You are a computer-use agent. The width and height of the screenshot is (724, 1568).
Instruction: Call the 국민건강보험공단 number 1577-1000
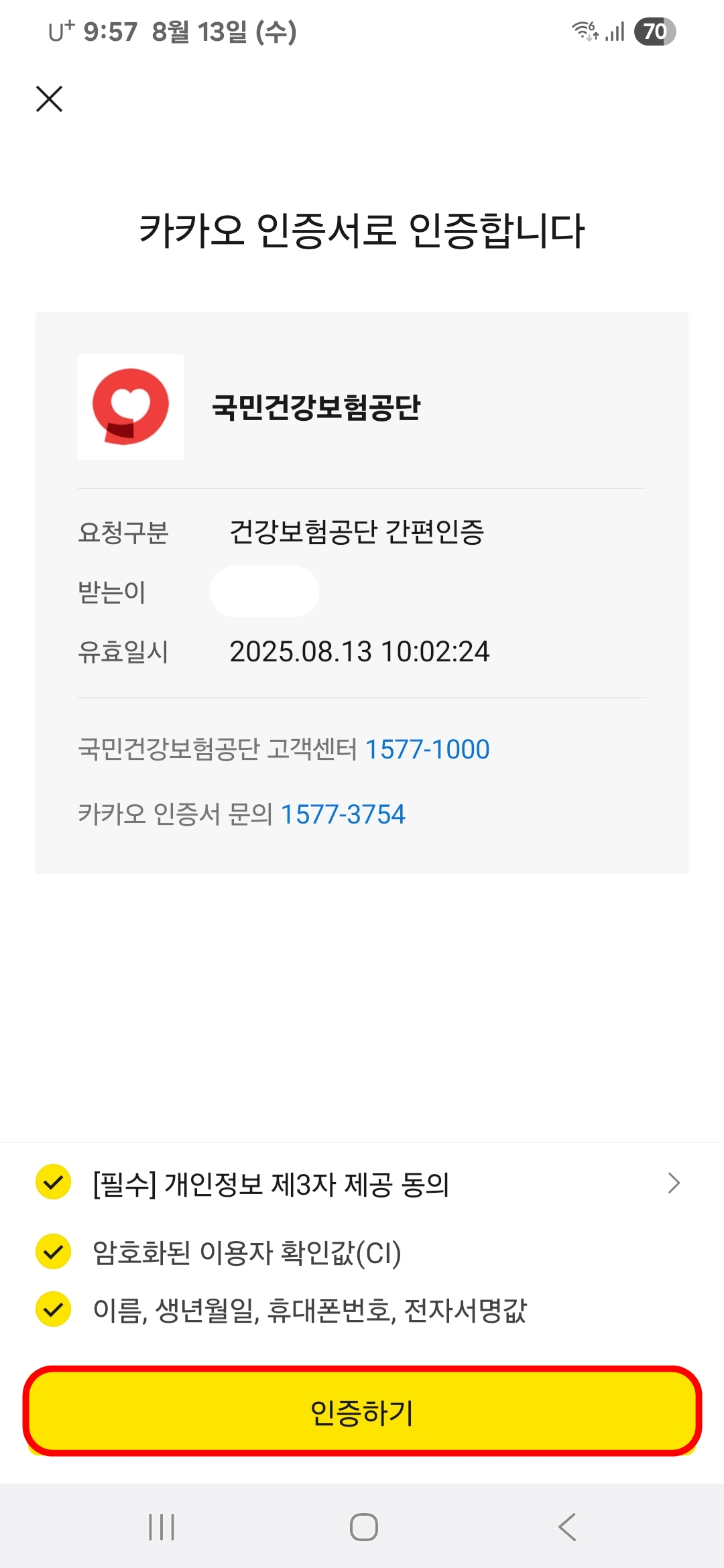[x=427, y=749]
